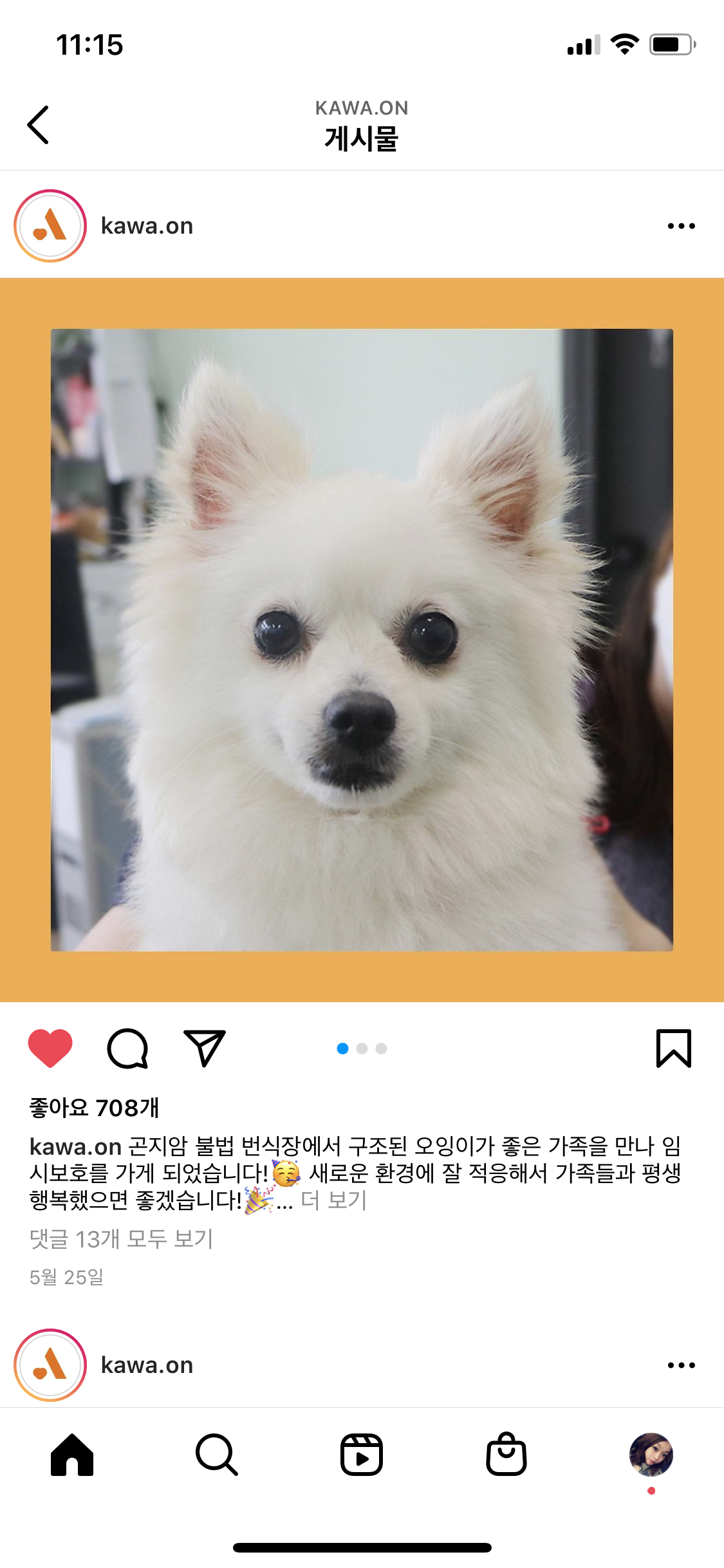The width and height of the screenshot is (724, 1568).
Task: Open the Shop tab
Action: tap(506, 1454)
